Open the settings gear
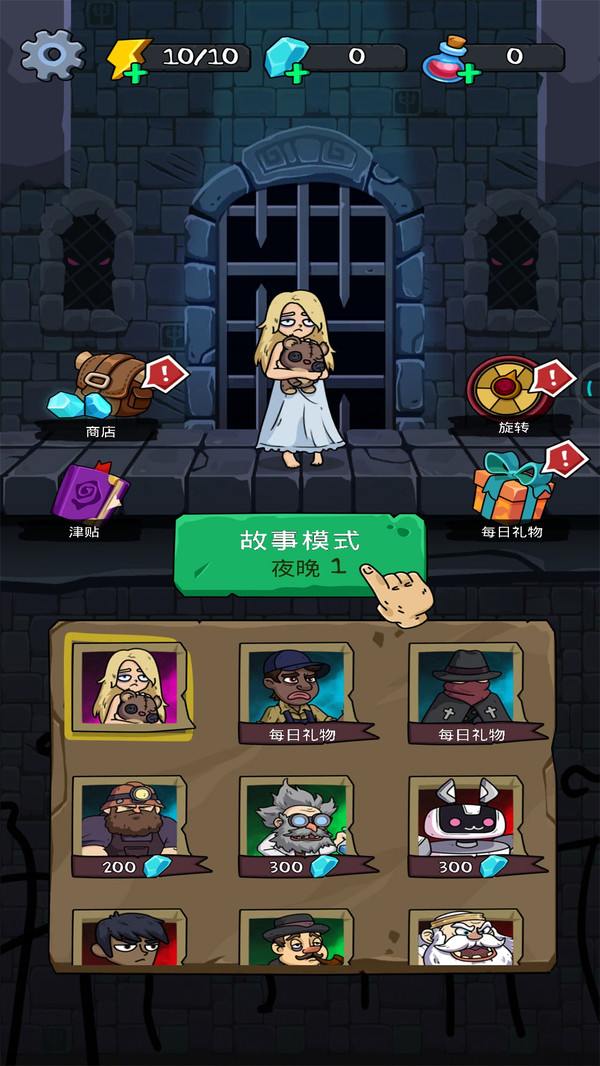The height and width of the screenshot is (1066, 600). tap(53, 56)
